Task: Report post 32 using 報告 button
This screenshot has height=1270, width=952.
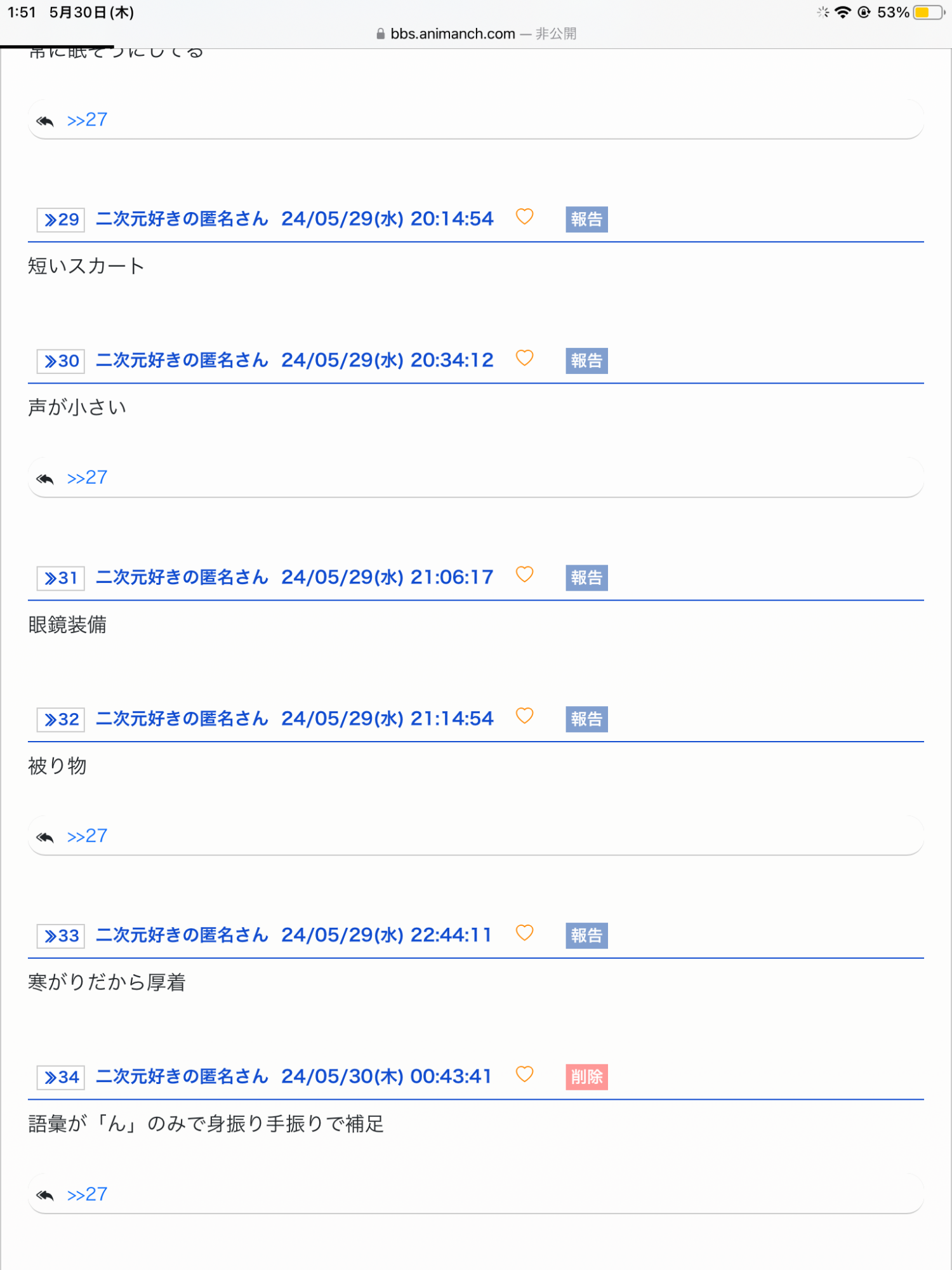Action: 586,719
